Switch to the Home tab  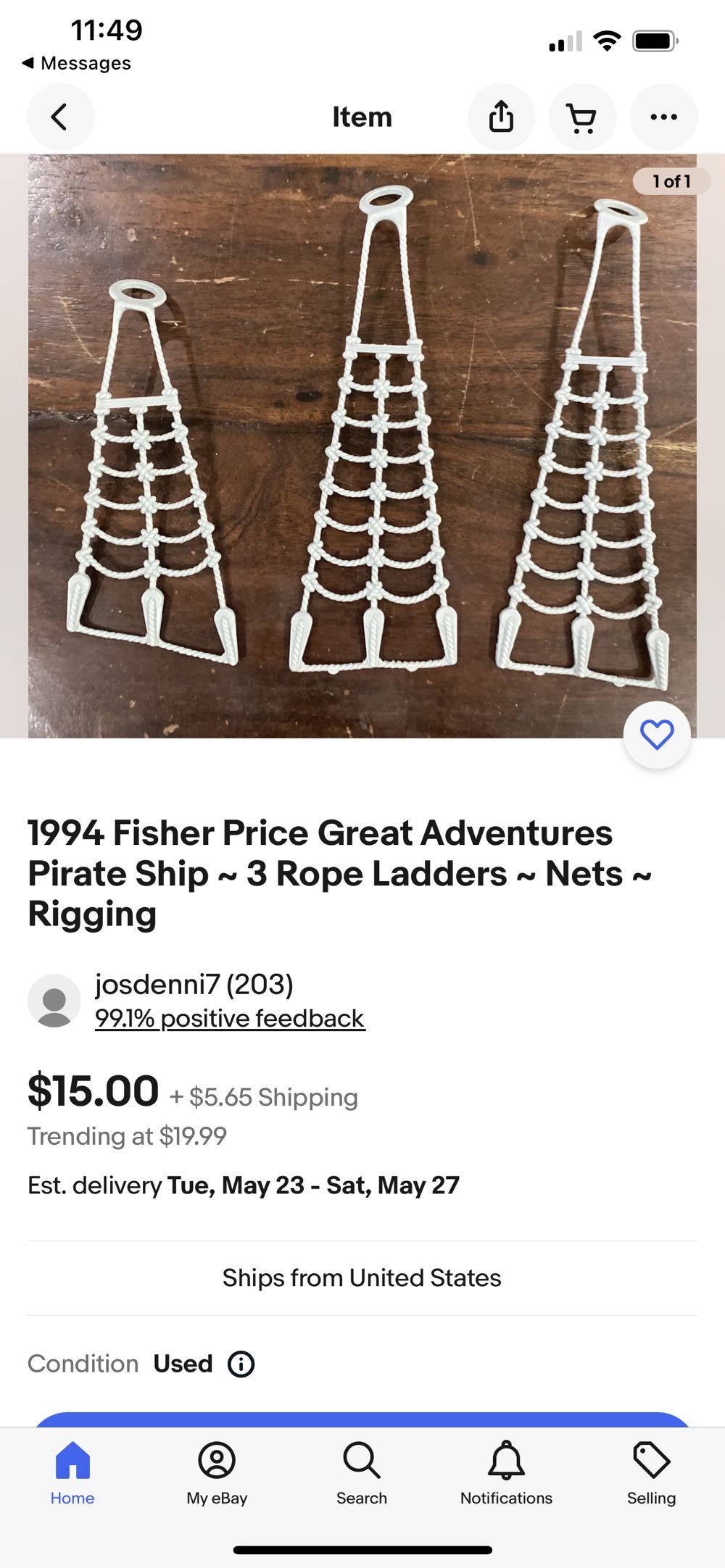pyautogui.click(x=72, y=1471)
